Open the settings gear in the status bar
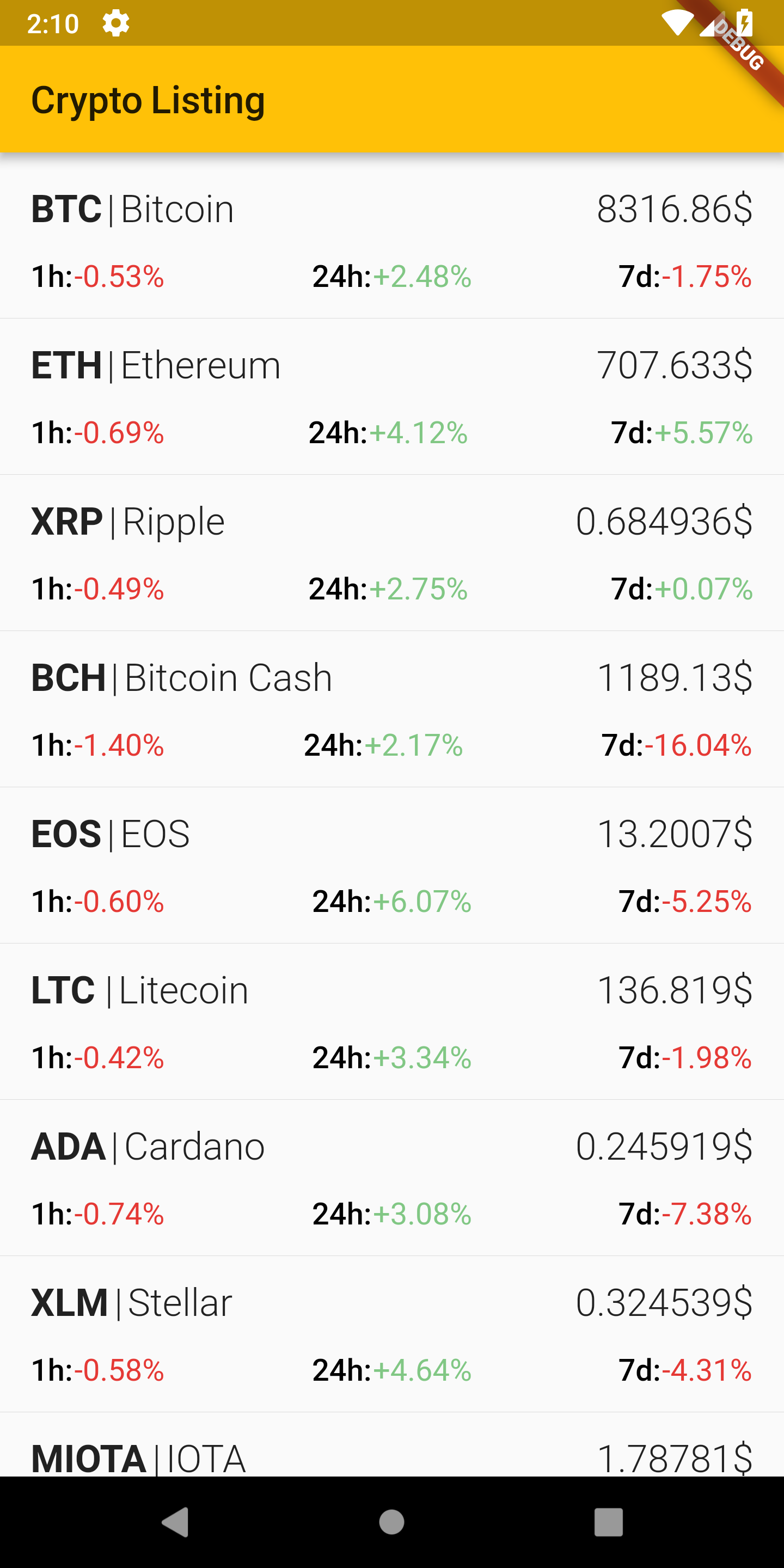Screen dimensions: 784x1568 coord(114,22)
